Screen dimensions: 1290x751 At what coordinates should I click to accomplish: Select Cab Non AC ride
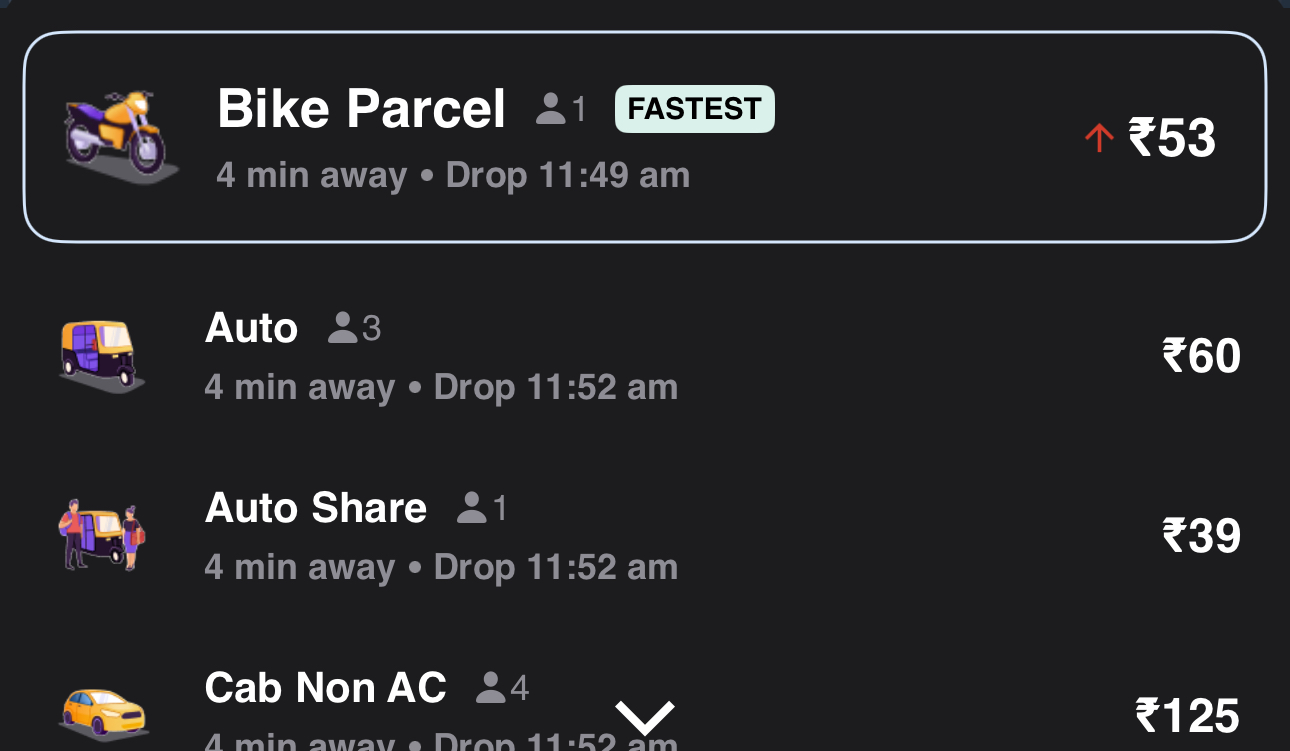tap(325, 689)
